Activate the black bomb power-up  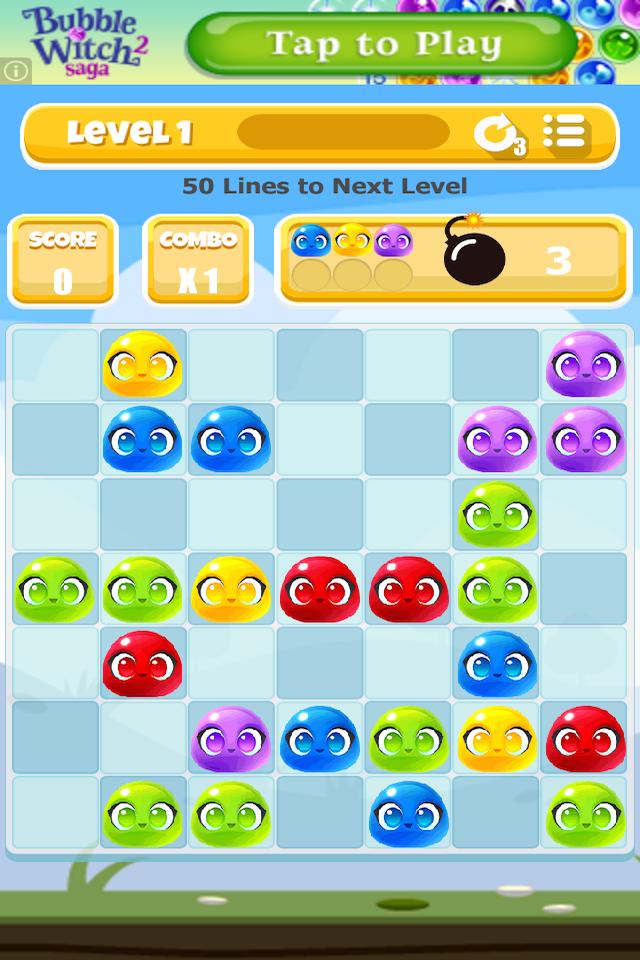(x=473, y=253)
